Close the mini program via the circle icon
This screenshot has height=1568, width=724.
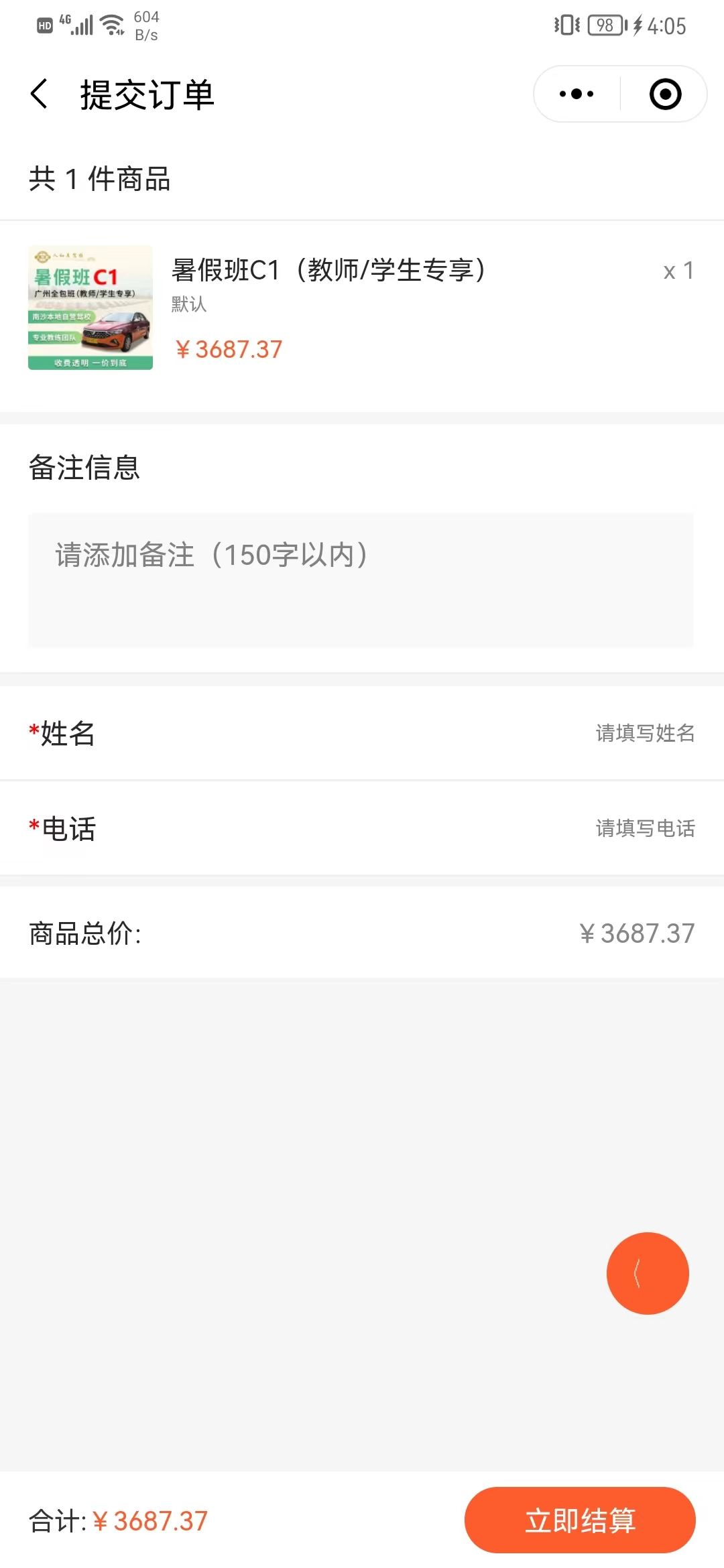coord(665,94)
